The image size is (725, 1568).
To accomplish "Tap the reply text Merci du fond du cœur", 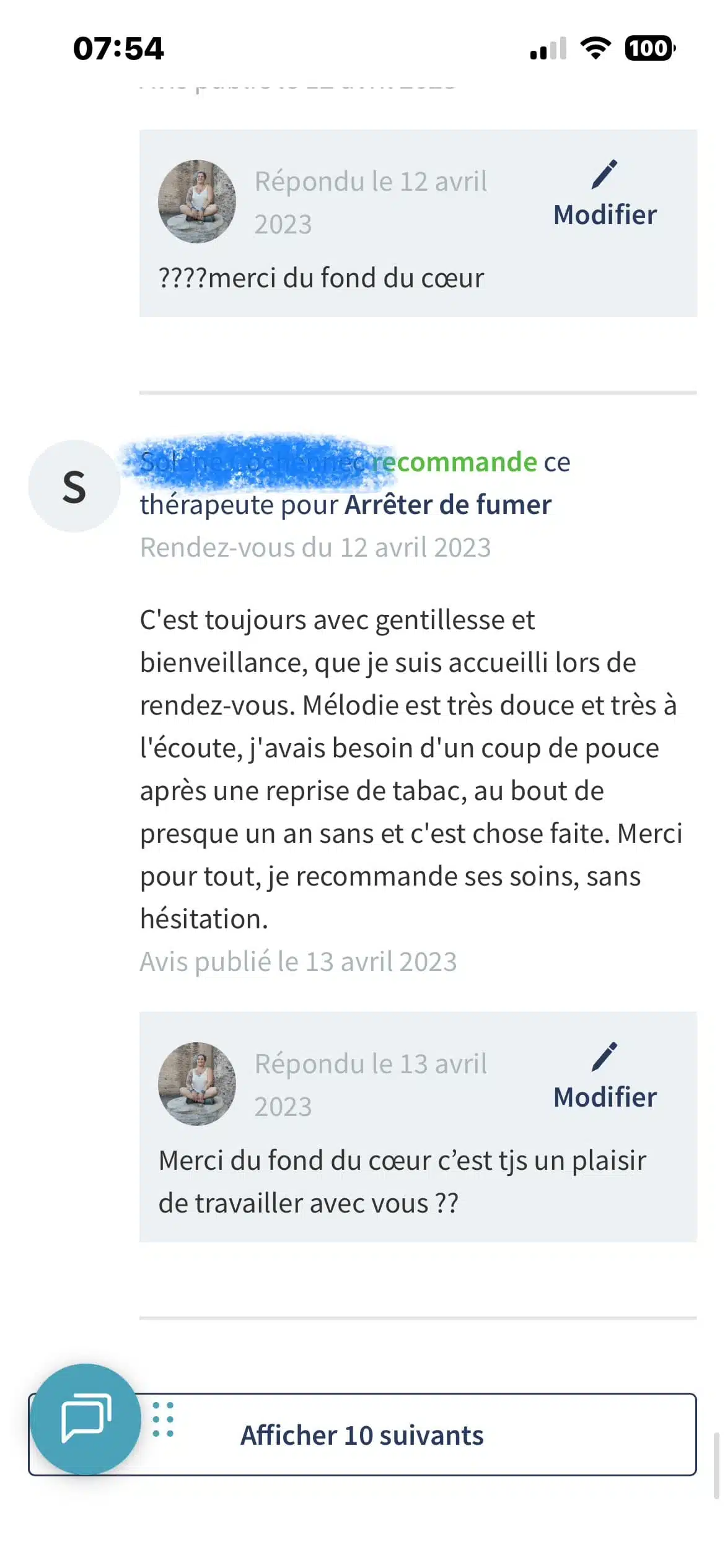I will click(403, 1161).
